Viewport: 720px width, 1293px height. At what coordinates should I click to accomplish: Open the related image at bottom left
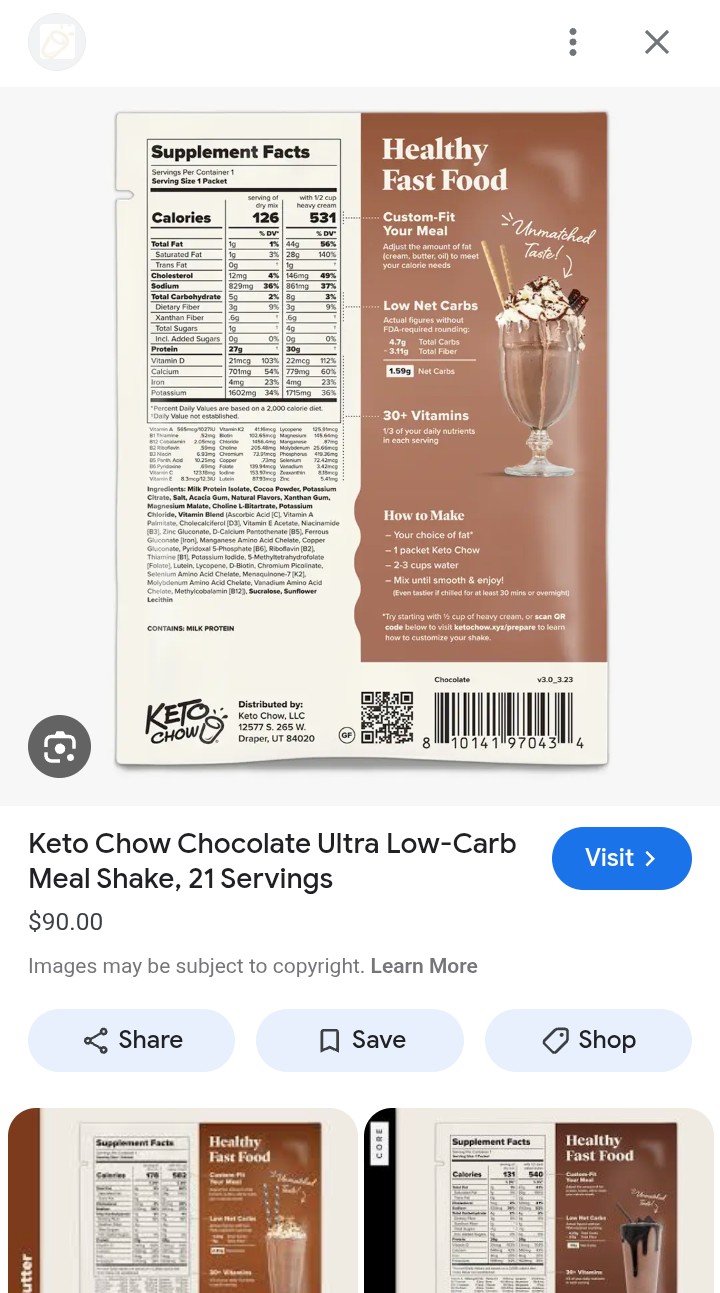pyautogui.click(x=182, y=1200)
